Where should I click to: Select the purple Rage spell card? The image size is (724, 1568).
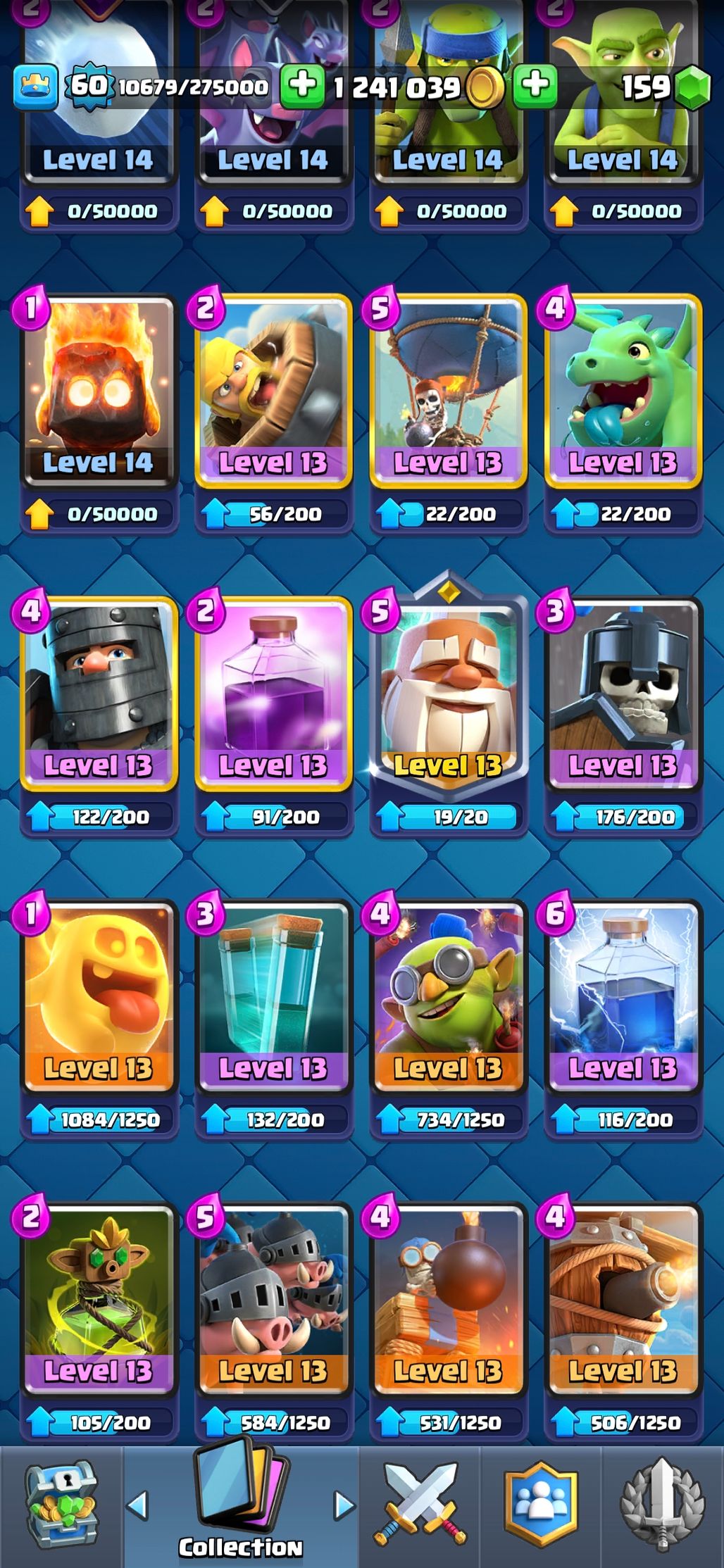273,694
